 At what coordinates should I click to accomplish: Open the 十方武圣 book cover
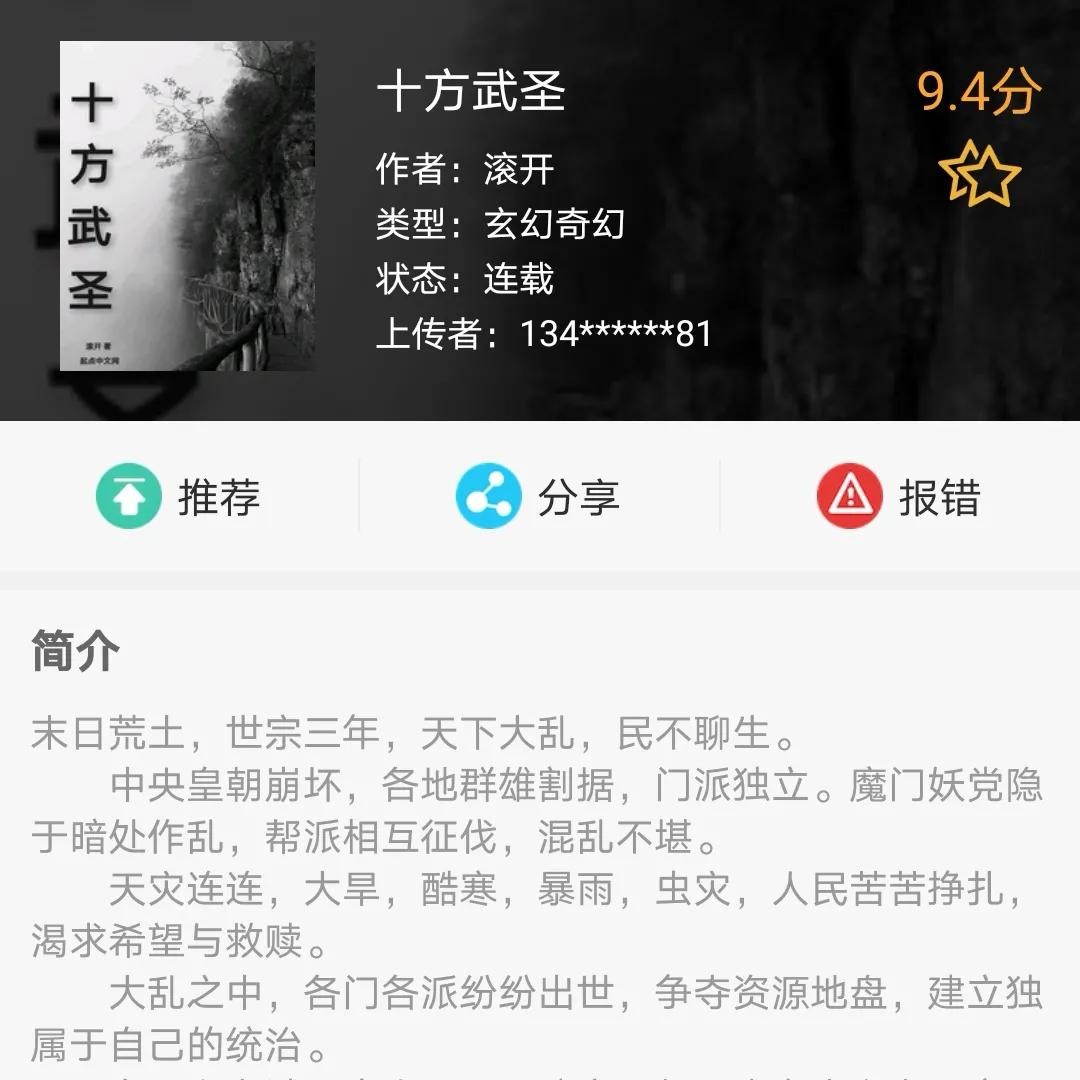pos(187,206)
